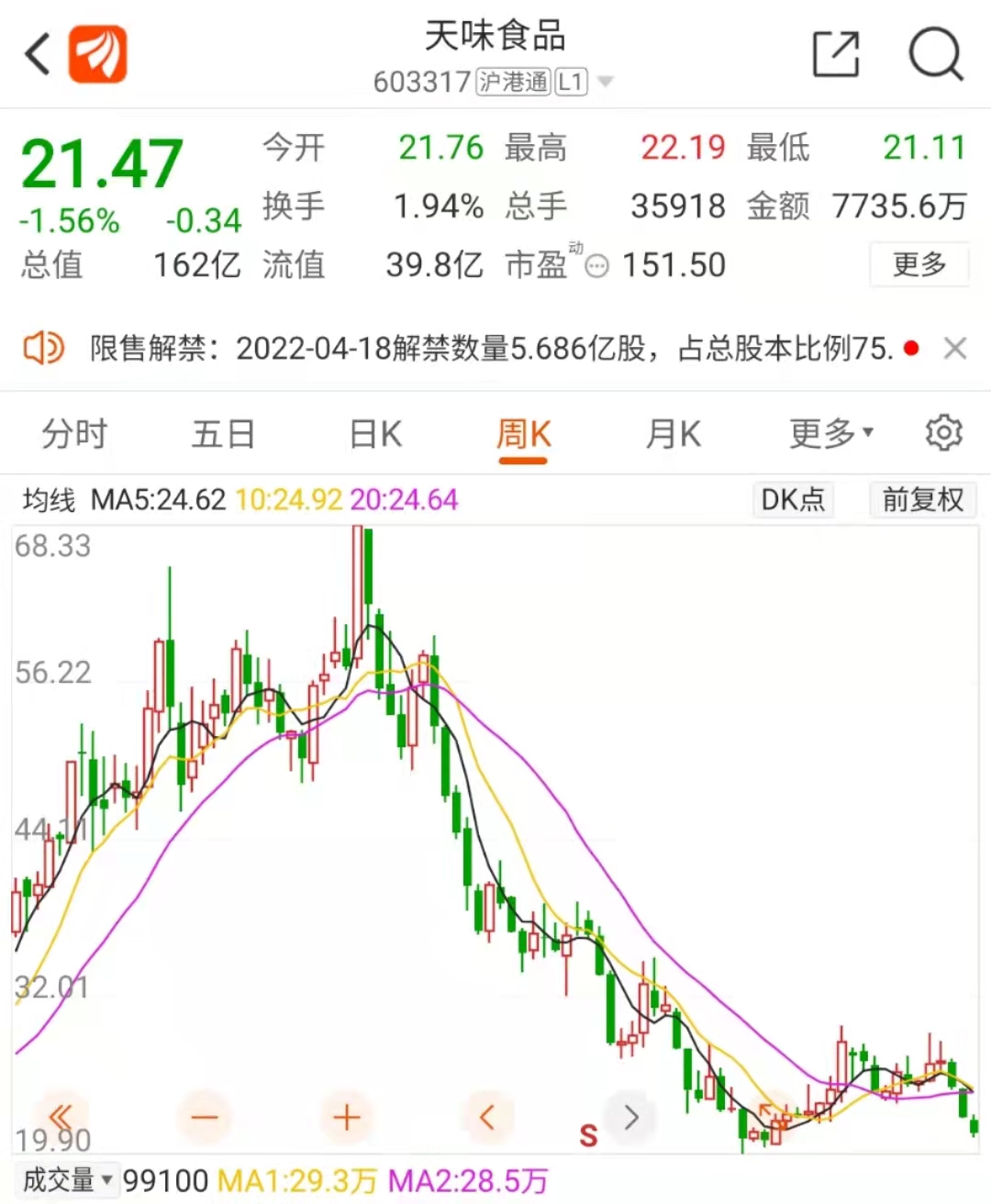Zoom in the chart with plus button
The height and width of the screenshot is (1204, 991).
(347, 1117)
